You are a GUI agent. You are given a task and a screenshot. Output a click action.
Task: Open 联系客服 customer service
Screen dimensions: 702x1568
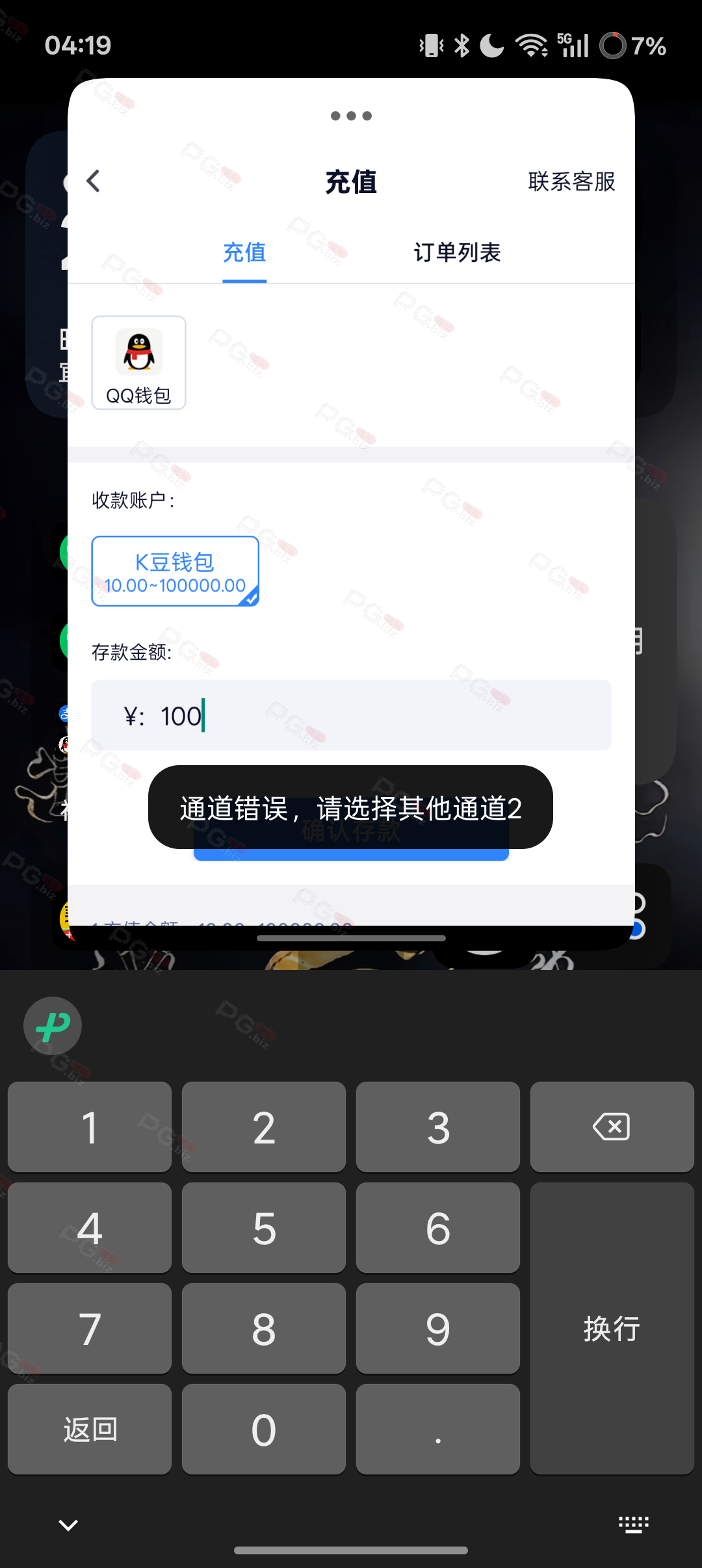point(571,181)
